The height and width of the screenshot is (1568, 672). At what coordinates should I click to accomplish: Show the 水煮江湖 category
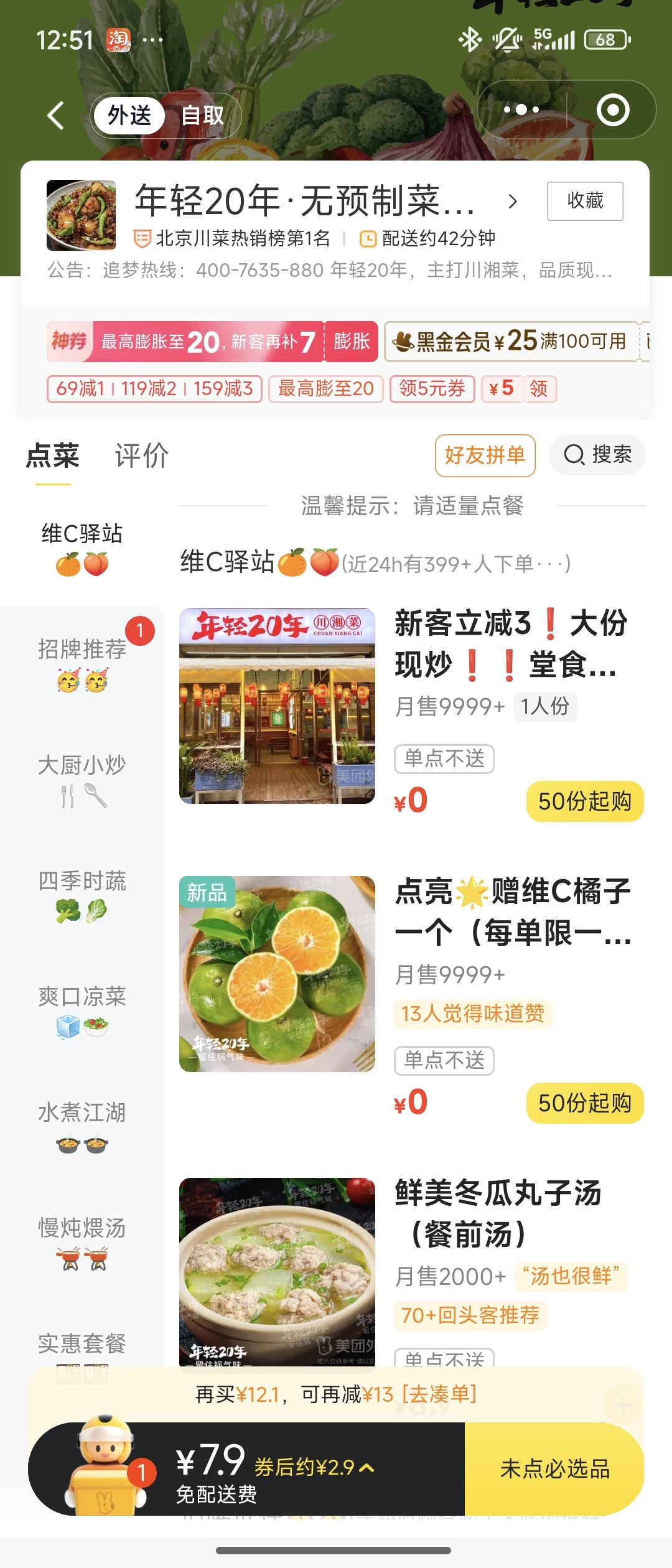coord(82,1126)
